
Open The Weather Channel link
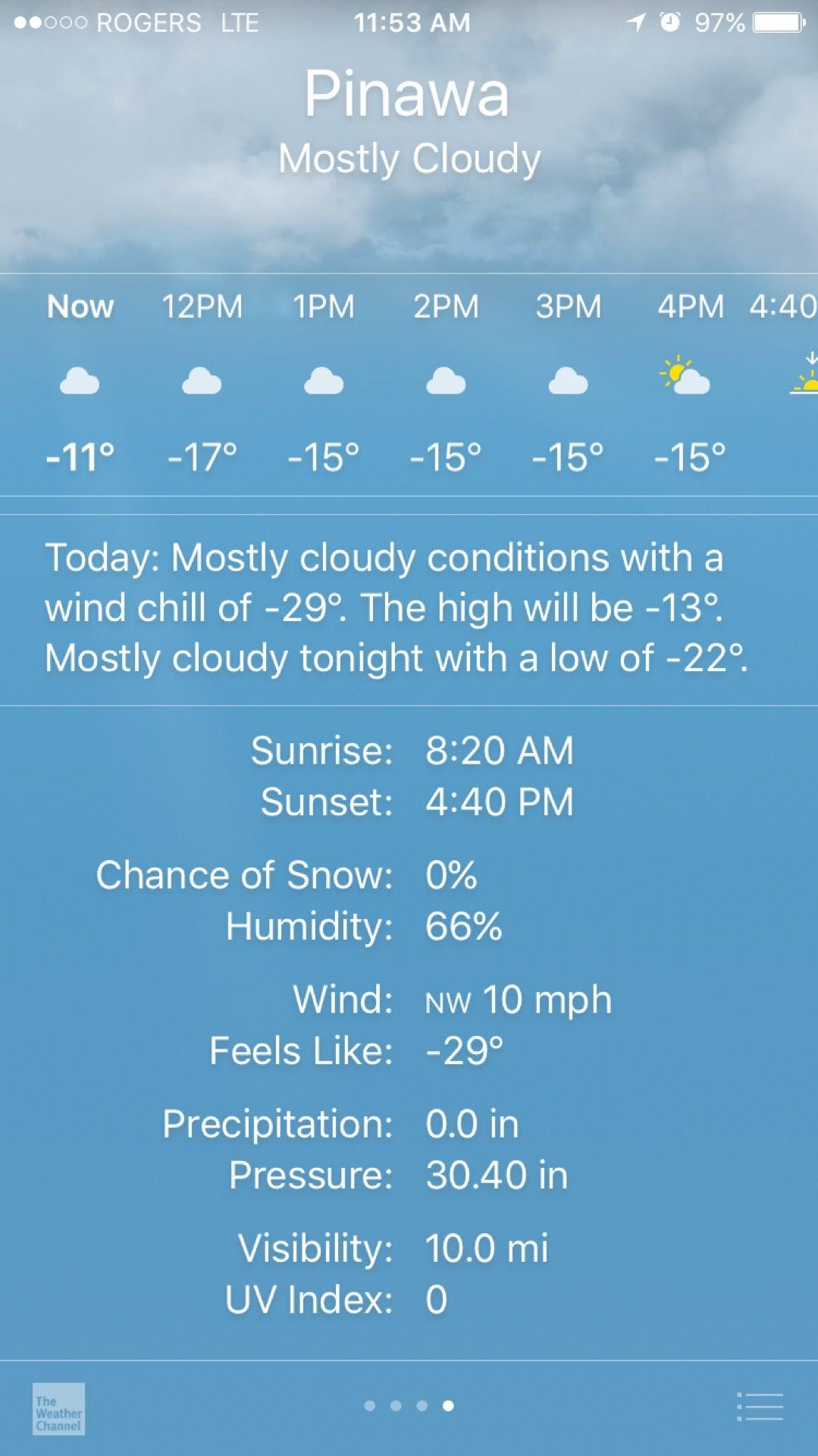pos(58,1408)
